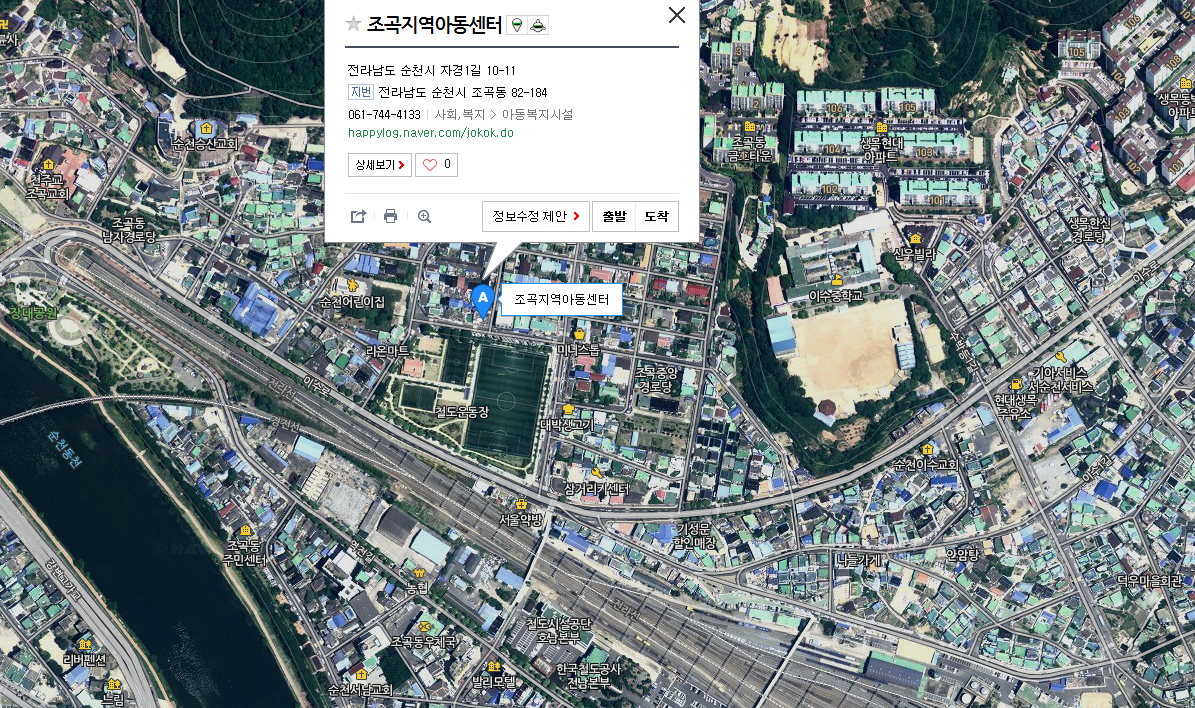Viewport: 1195px width, 708px height.
Task: Zoom in on place with magnifier icon
Action: 424,216
